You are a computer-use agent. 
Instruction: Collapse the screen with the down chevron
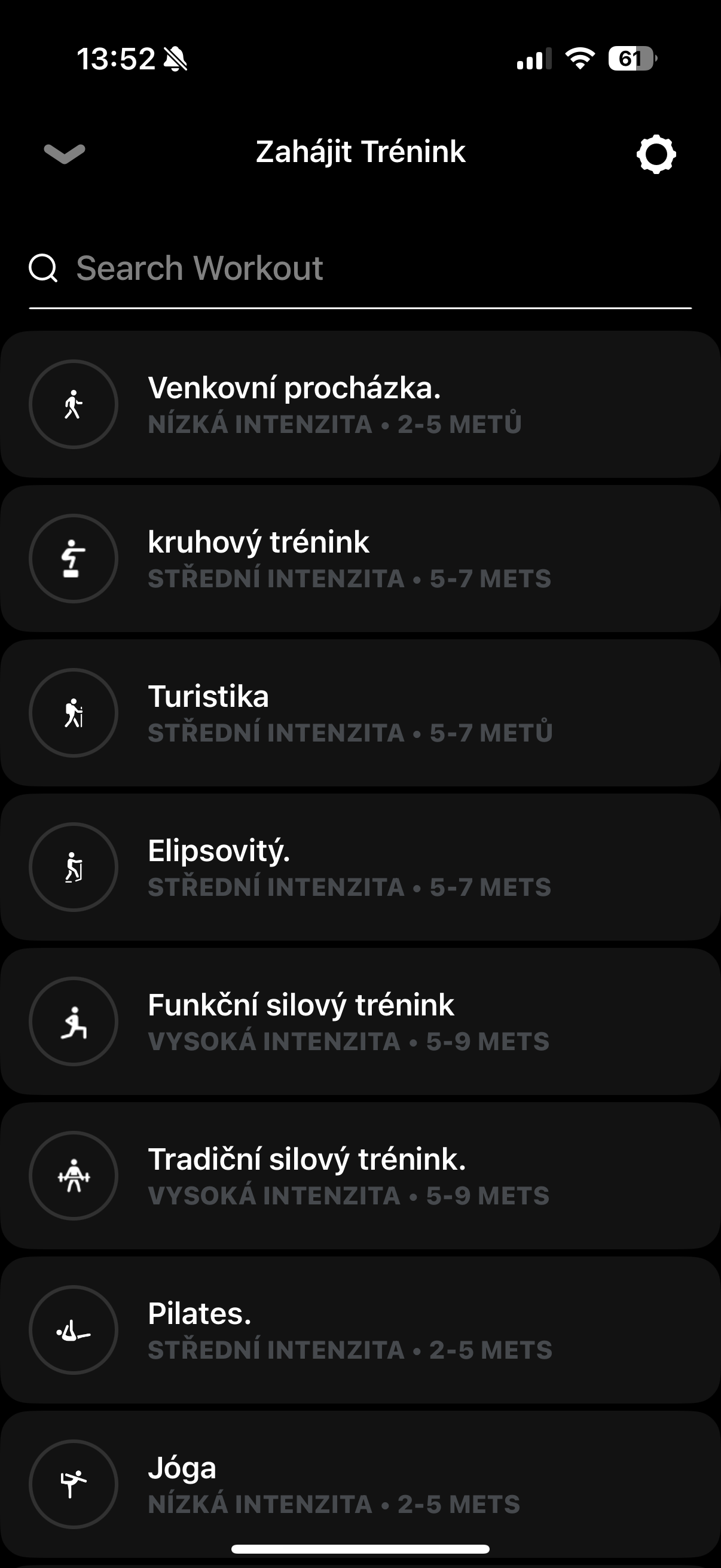coord(65,153)
